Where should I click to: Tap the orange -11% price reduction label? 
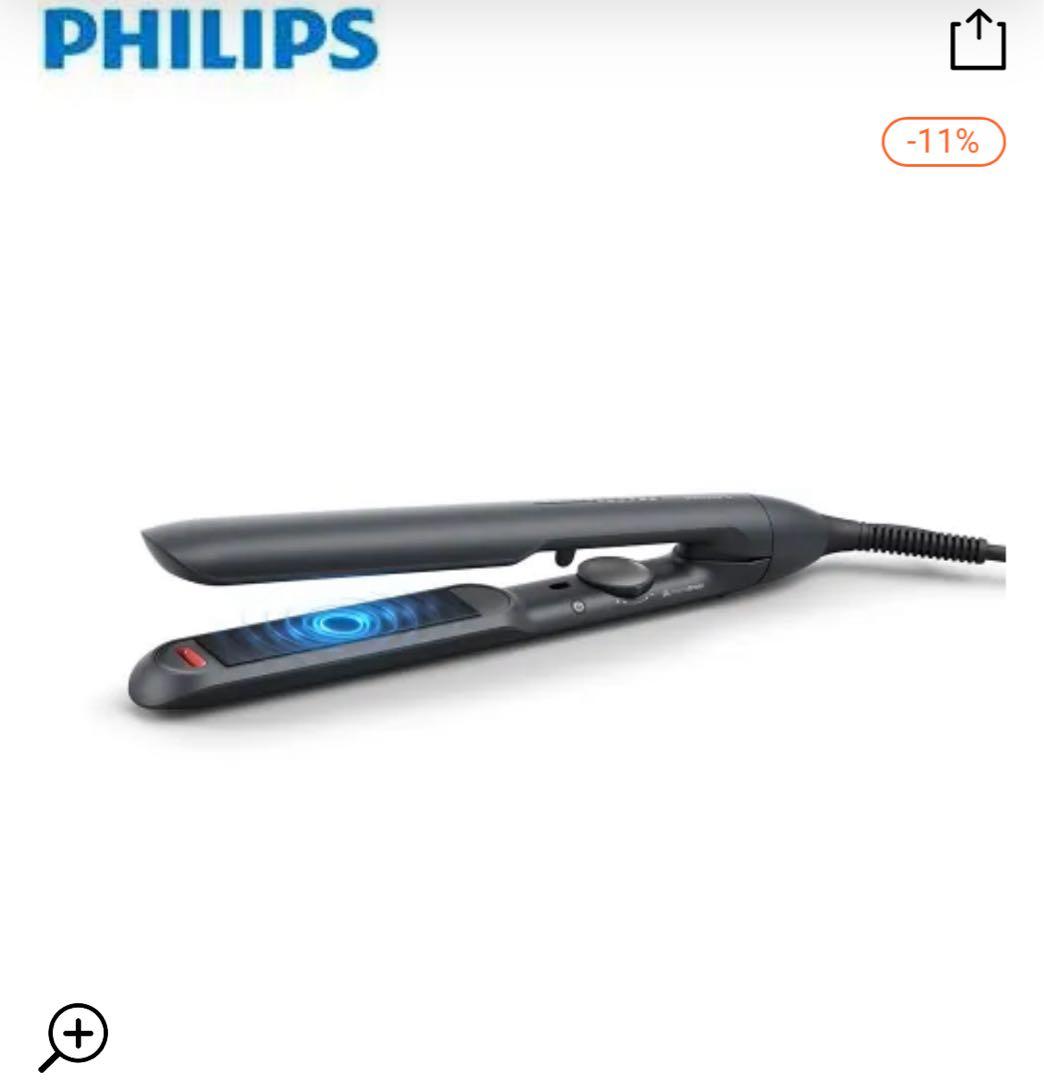pyautogui.click(x=941, y=142)
